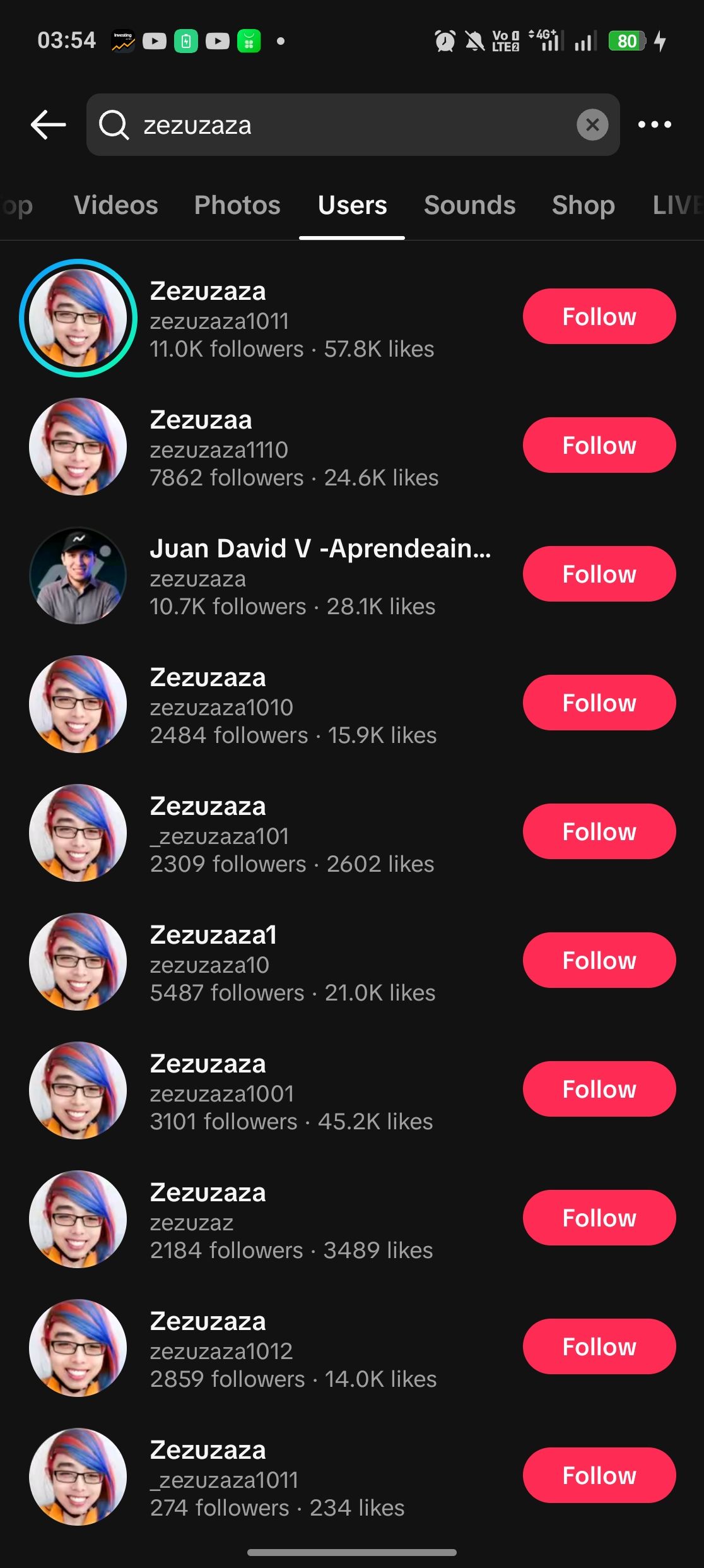
Task: Clear the zezuzaza search text
Action: [592, 125]
